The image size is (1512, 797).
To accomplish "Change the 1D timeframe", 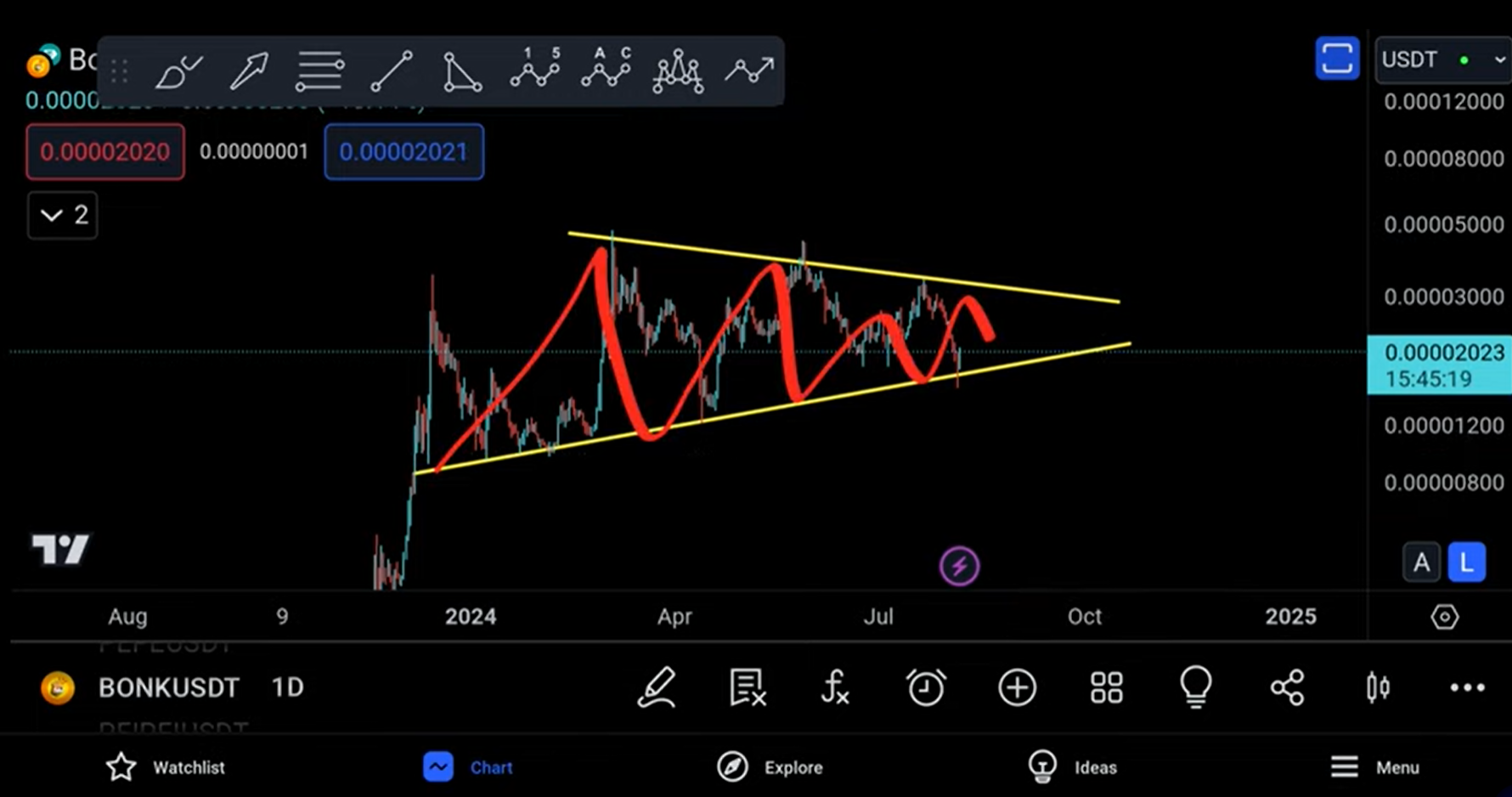I will (287, 687).
